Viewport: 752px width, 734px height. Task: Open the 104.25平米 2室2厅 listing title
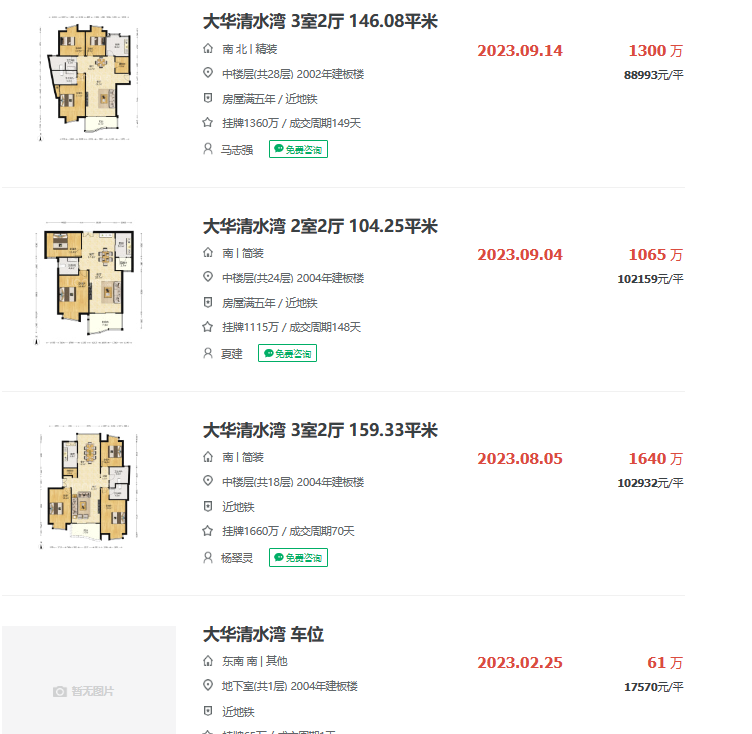tap(320, 226)
